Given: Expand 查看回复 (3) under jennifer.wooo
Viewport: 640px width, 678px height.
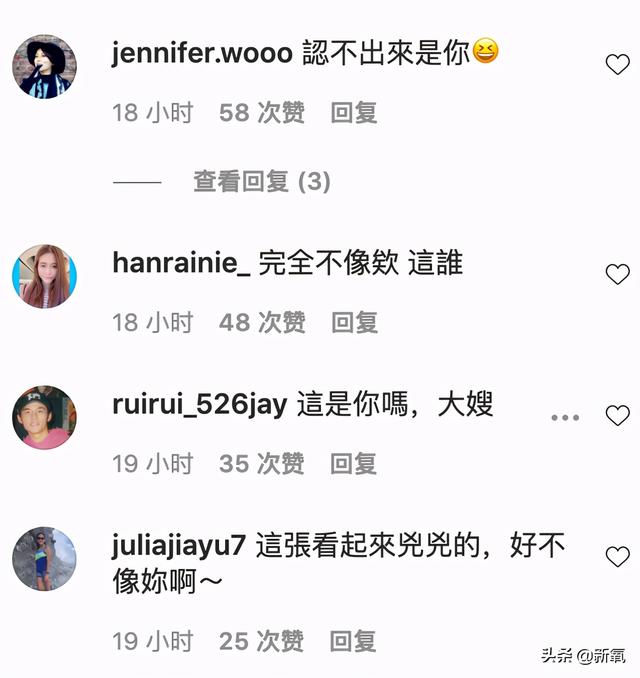Looking at the screenshot, I should (261, 182).
